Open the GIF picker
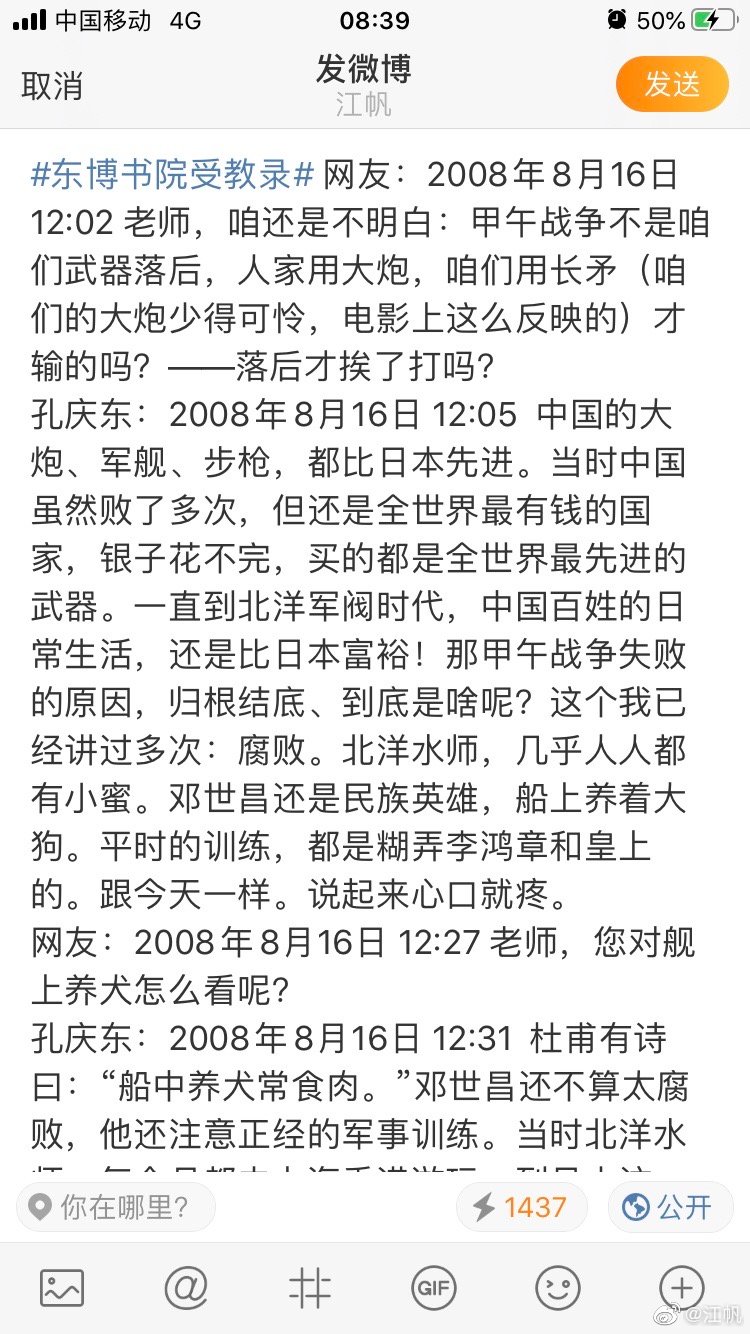Image resolution: width=750 pixels, height=1334 pixels. click(x=434, y=1288)
